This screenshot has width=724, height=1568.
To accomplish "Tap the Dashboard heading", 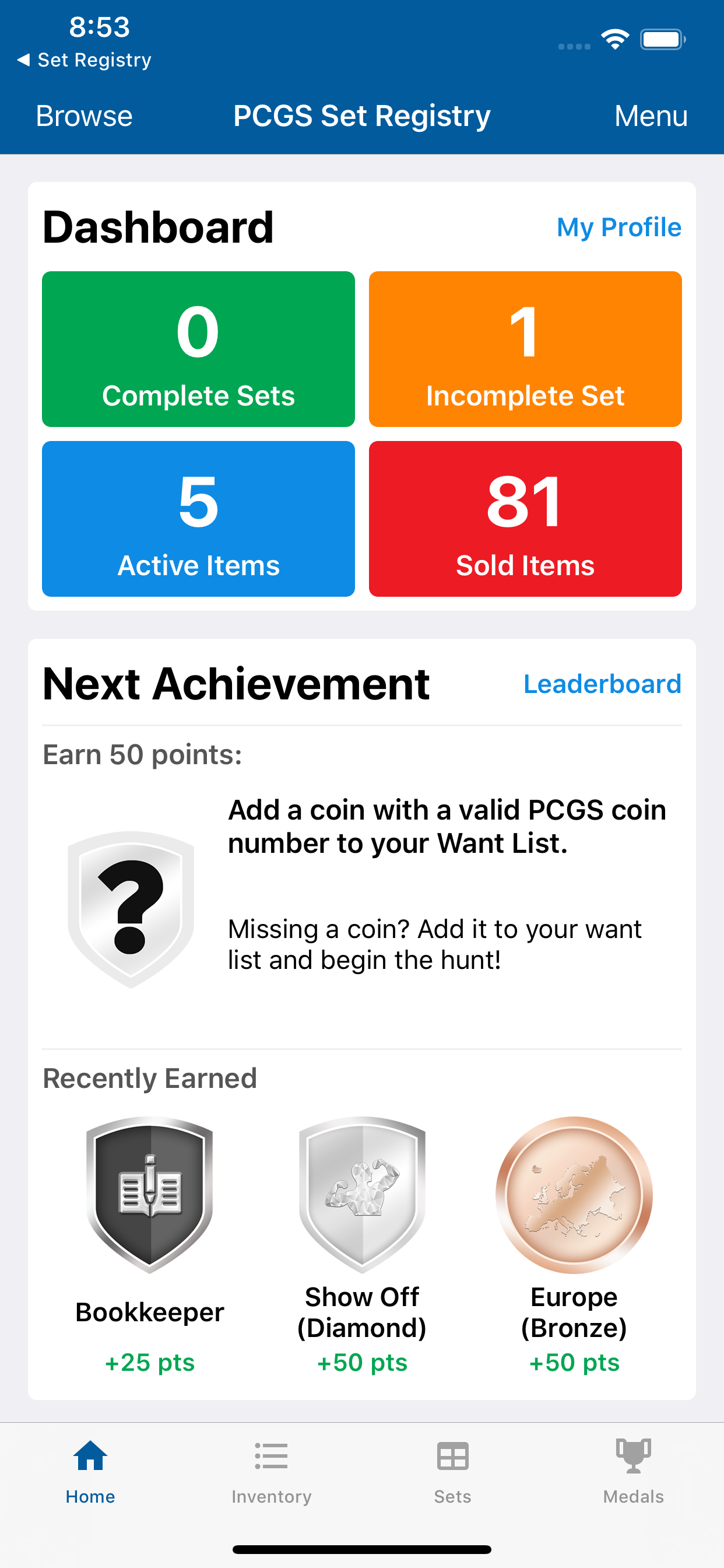I will 157,228.
